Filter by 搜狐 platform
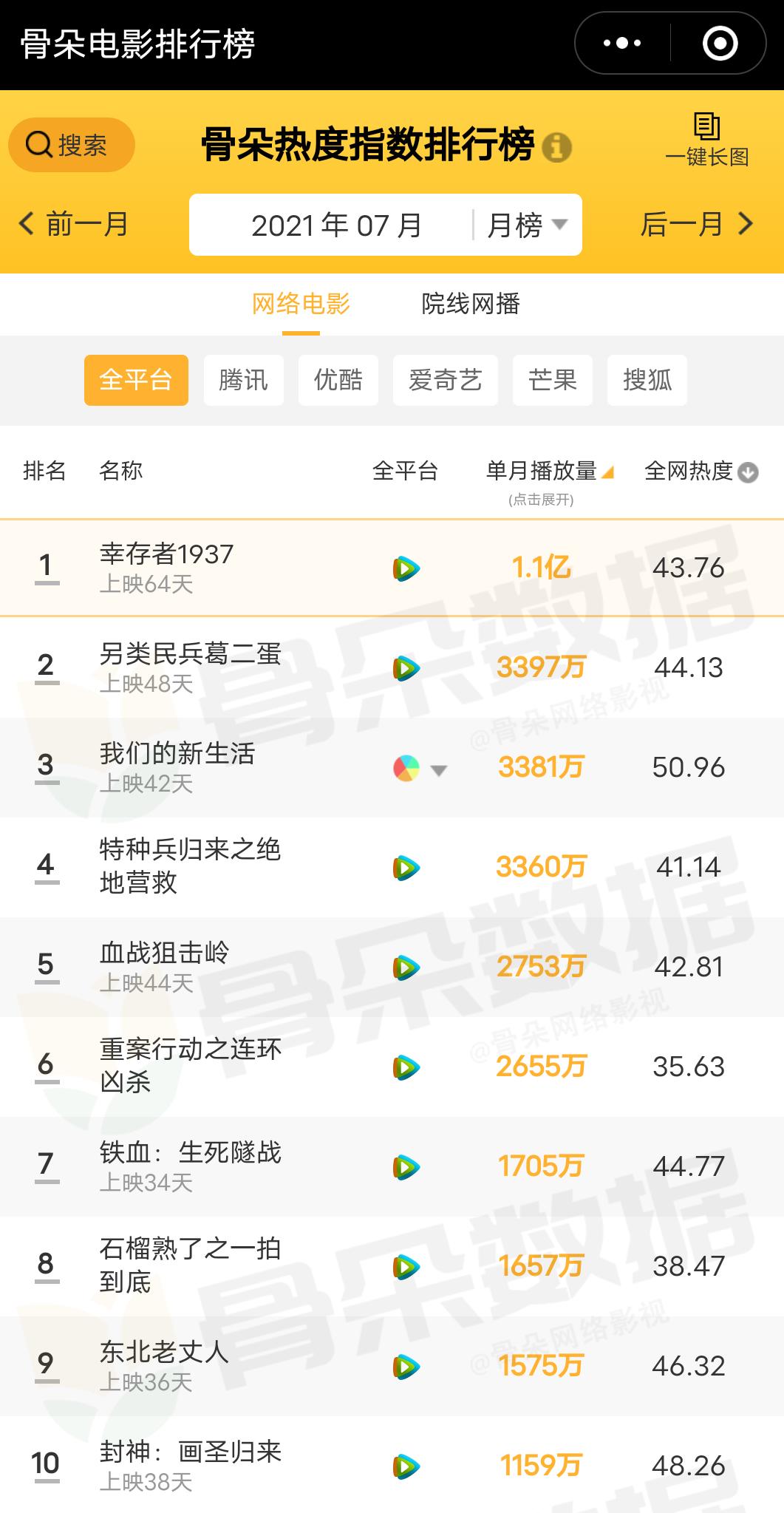Image resolution: width=784 pixels, height=1513 pixels. 647,380
